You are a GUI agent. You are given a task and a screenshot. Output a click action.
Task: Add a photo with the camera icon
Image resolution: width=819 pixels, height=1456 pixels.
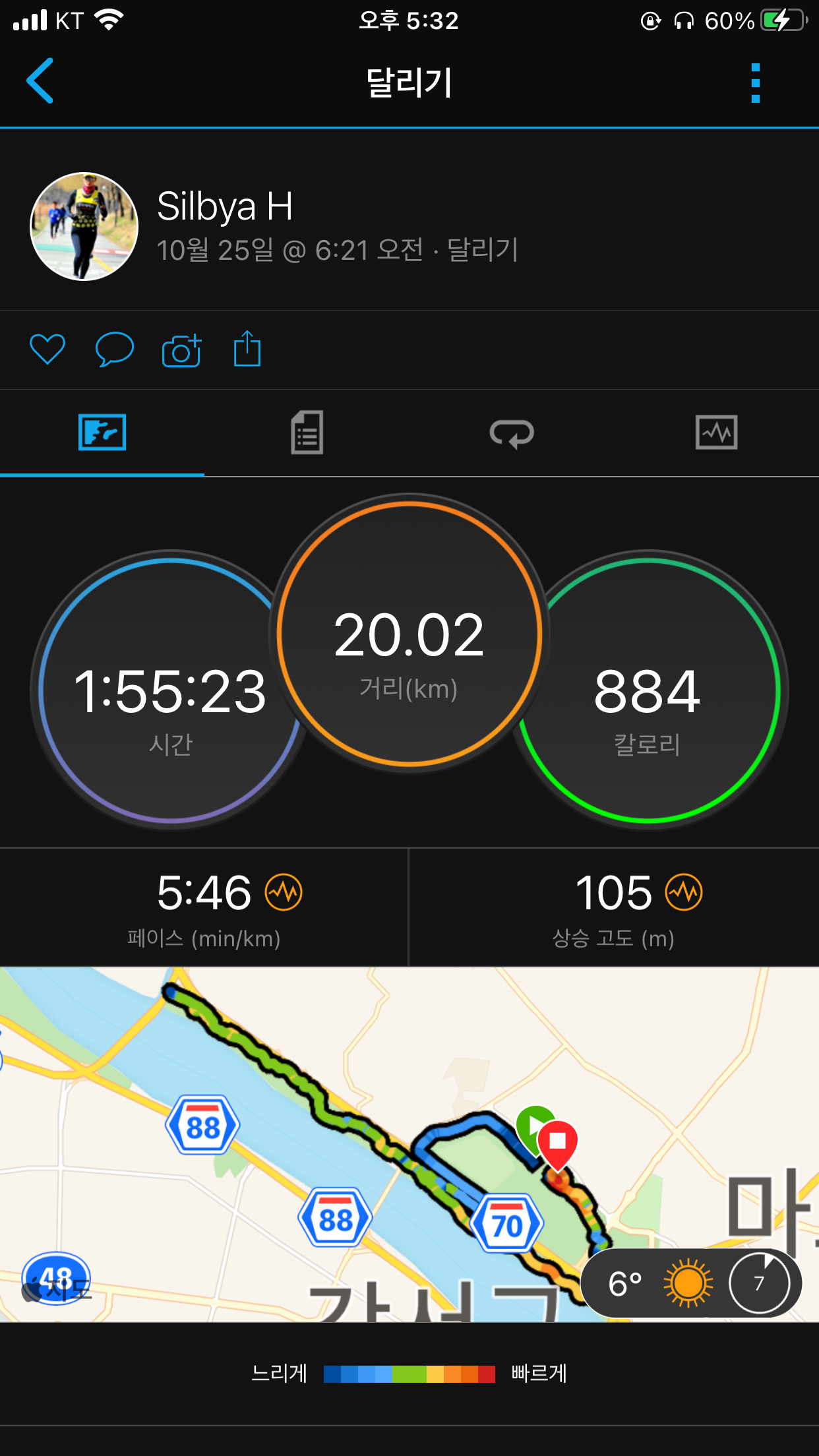pyautogui.click(x=181, y=349)
